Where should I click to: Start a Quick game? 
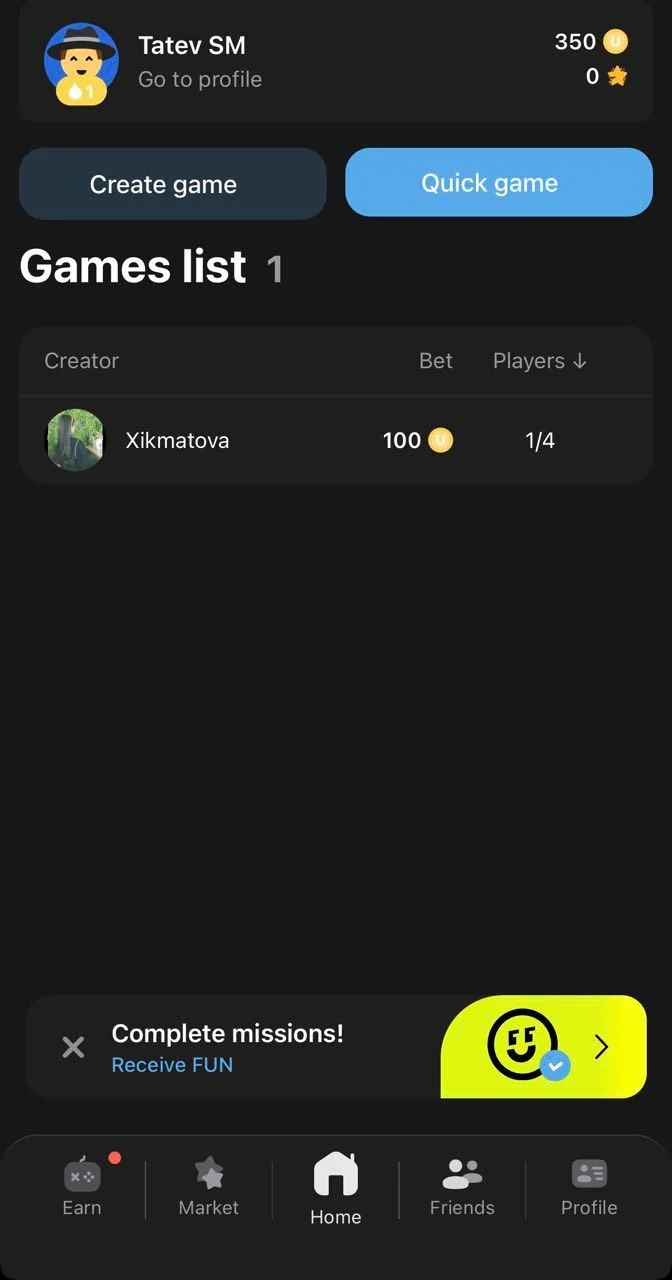(x=499, y=183)
